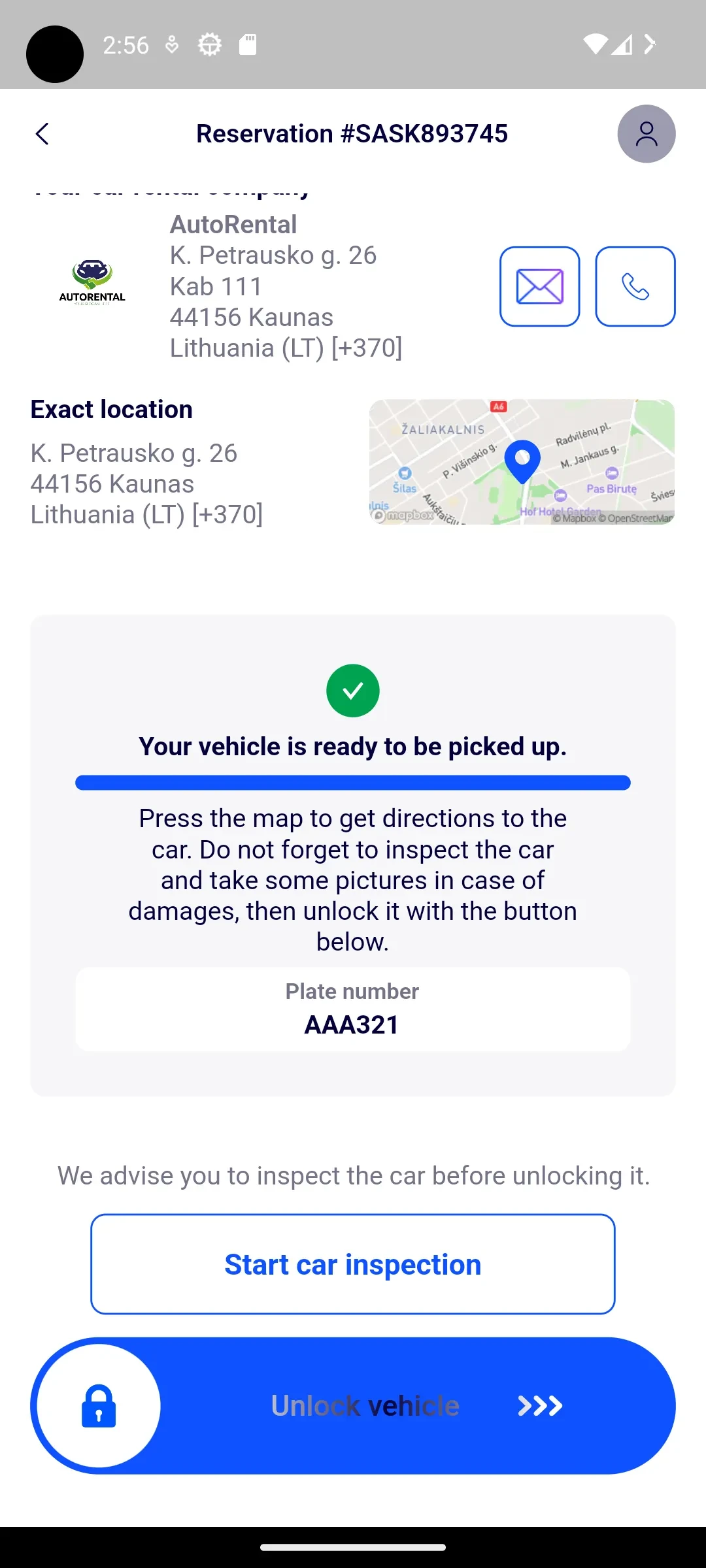Tap the blue progress bar under the ready message
The width and height of the screenshot is (706, 1568).
click(x=352, y=782)
